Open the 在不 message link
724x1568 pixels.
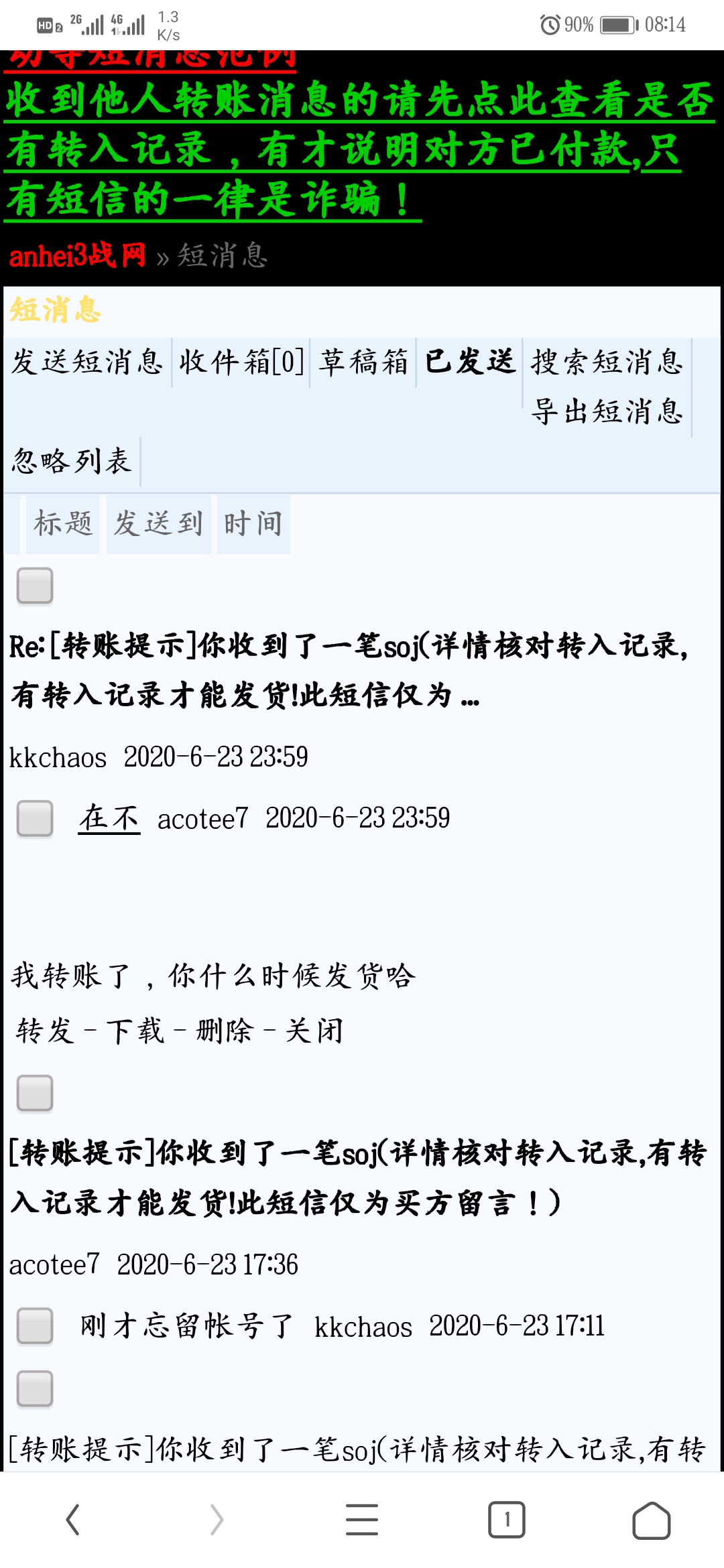point(109,818)
